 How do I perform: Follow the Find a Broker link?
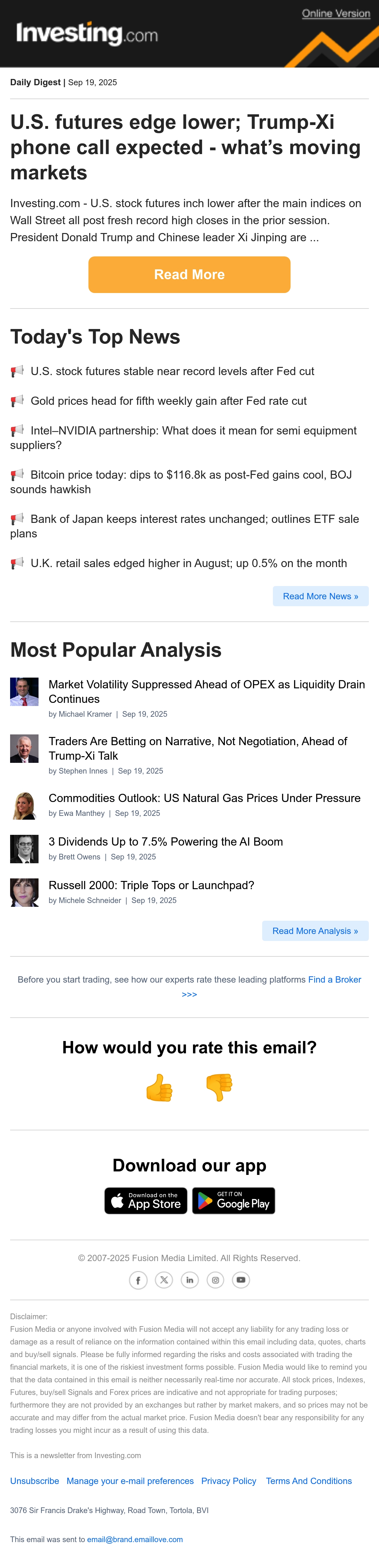(x=334, y=979)
